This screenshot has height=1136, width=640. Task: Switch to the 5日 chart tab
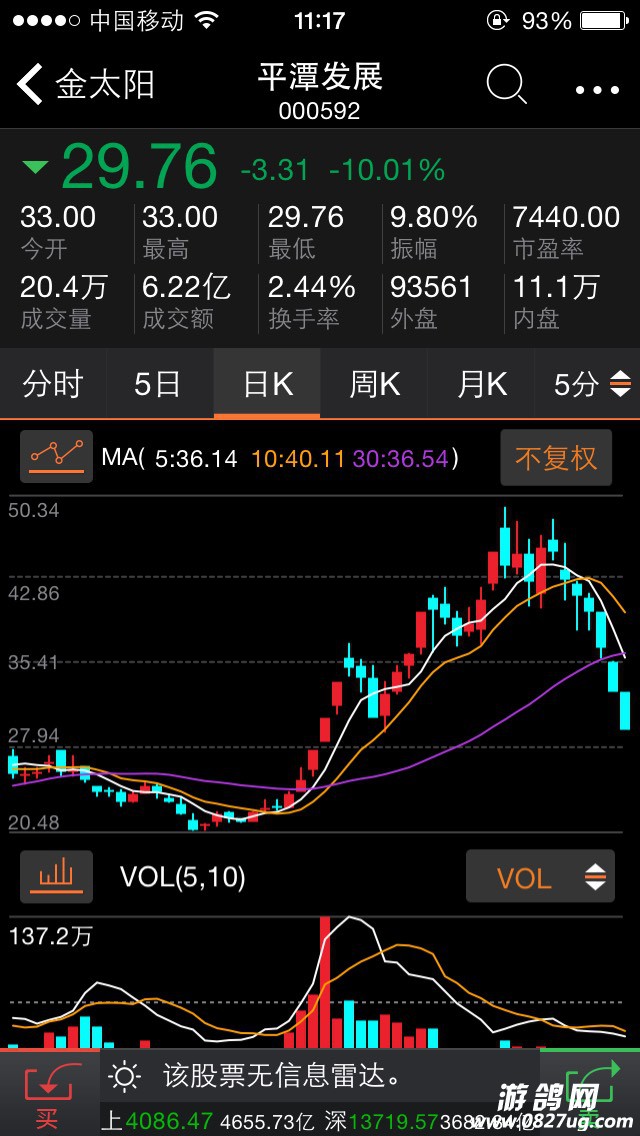pos(158,384)
